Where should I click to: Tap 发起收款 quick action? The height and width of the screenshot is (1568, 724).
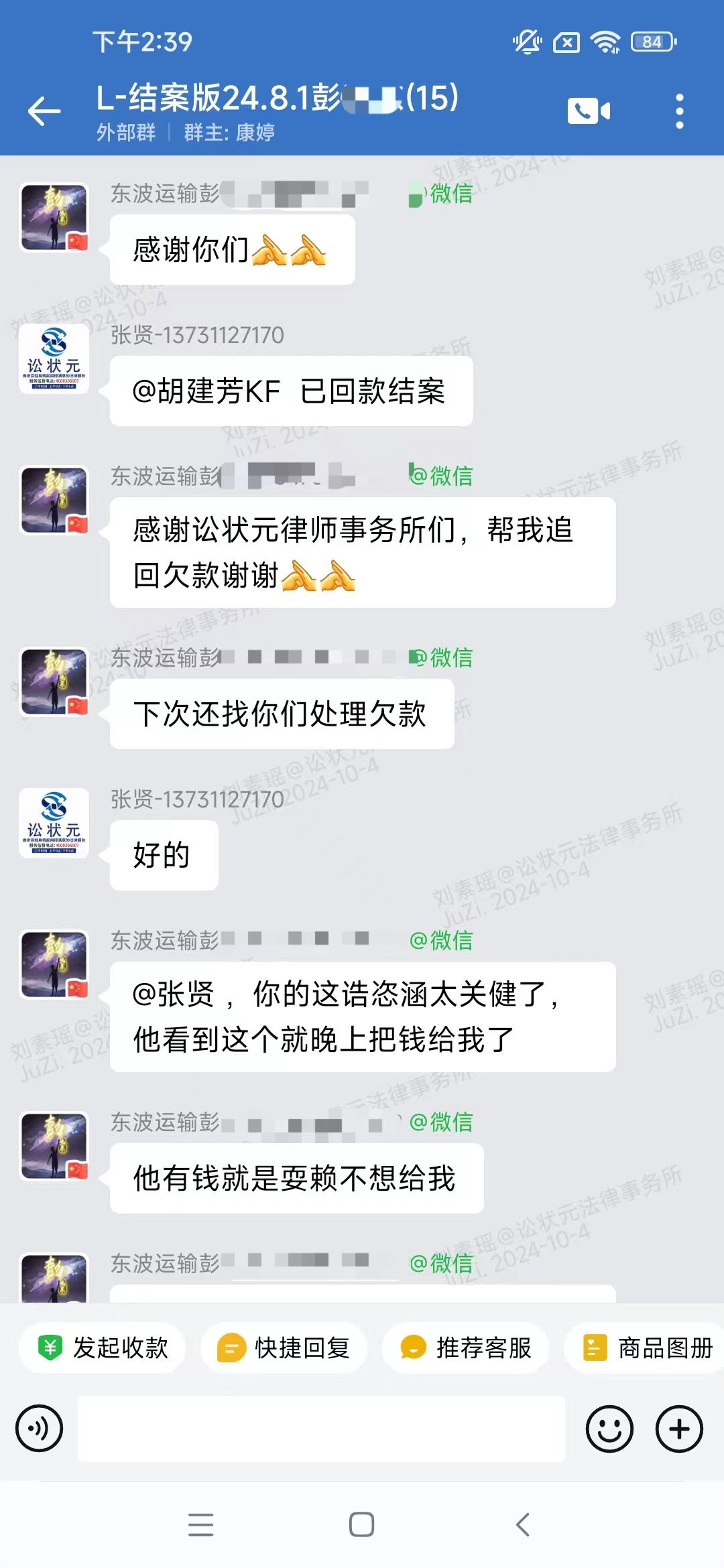(103, 1348)
